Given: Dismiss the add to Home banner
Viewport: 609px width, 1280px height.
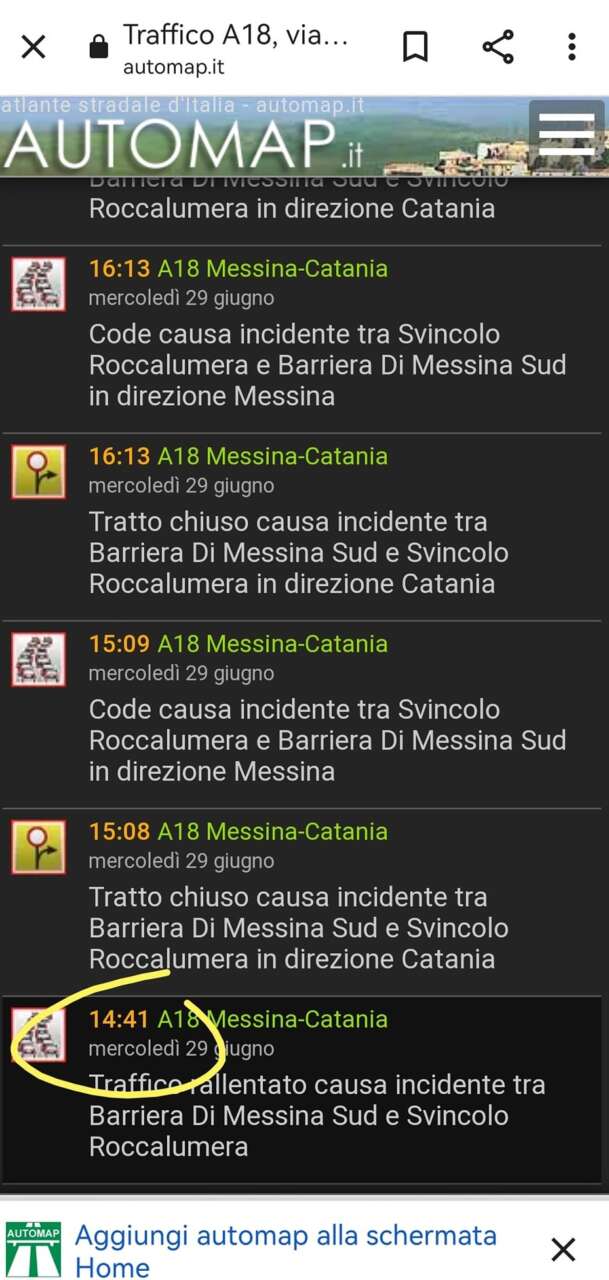Looking at the screenshot, I should click(564, 1249).
